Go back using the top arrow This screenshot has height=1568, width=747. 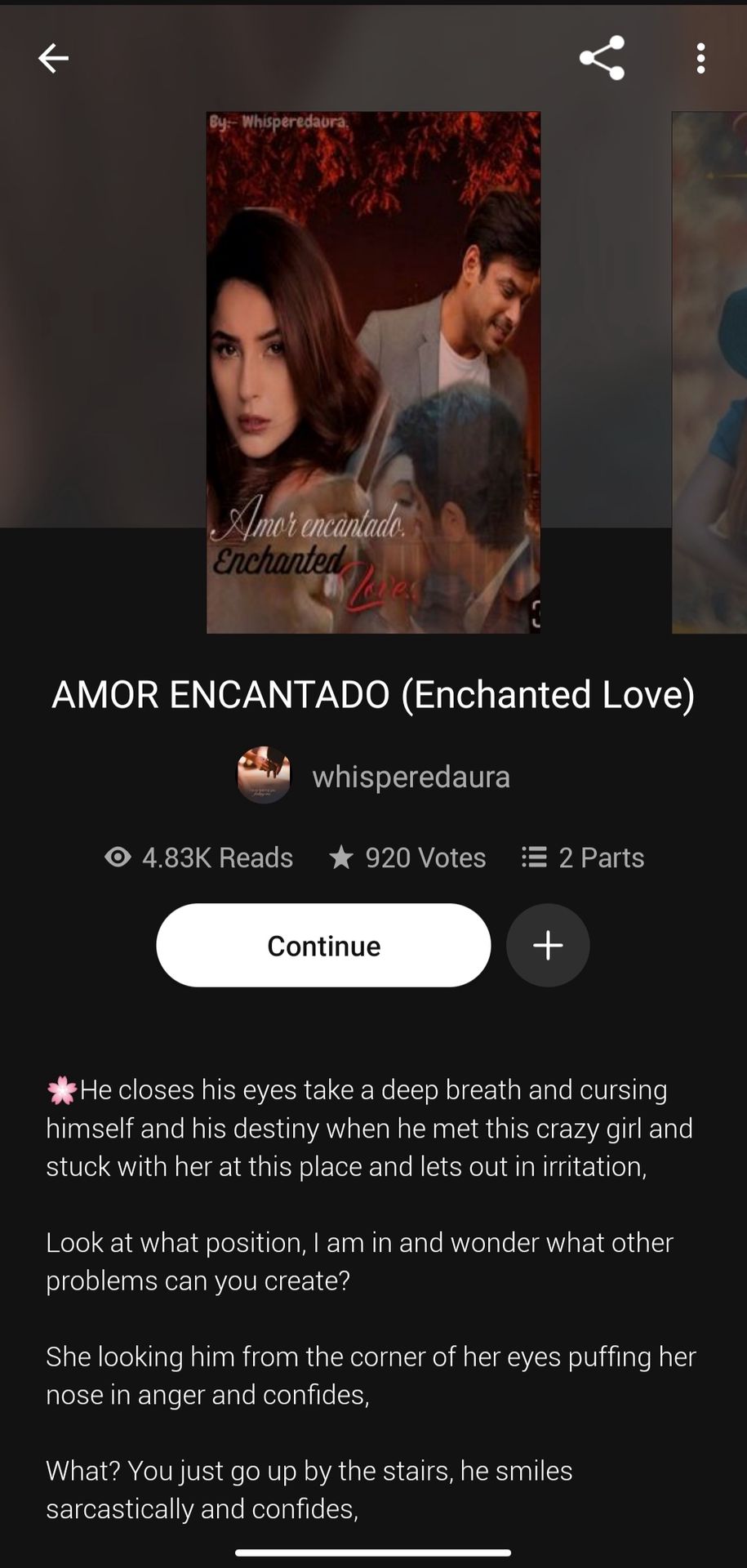coord(53,58)
